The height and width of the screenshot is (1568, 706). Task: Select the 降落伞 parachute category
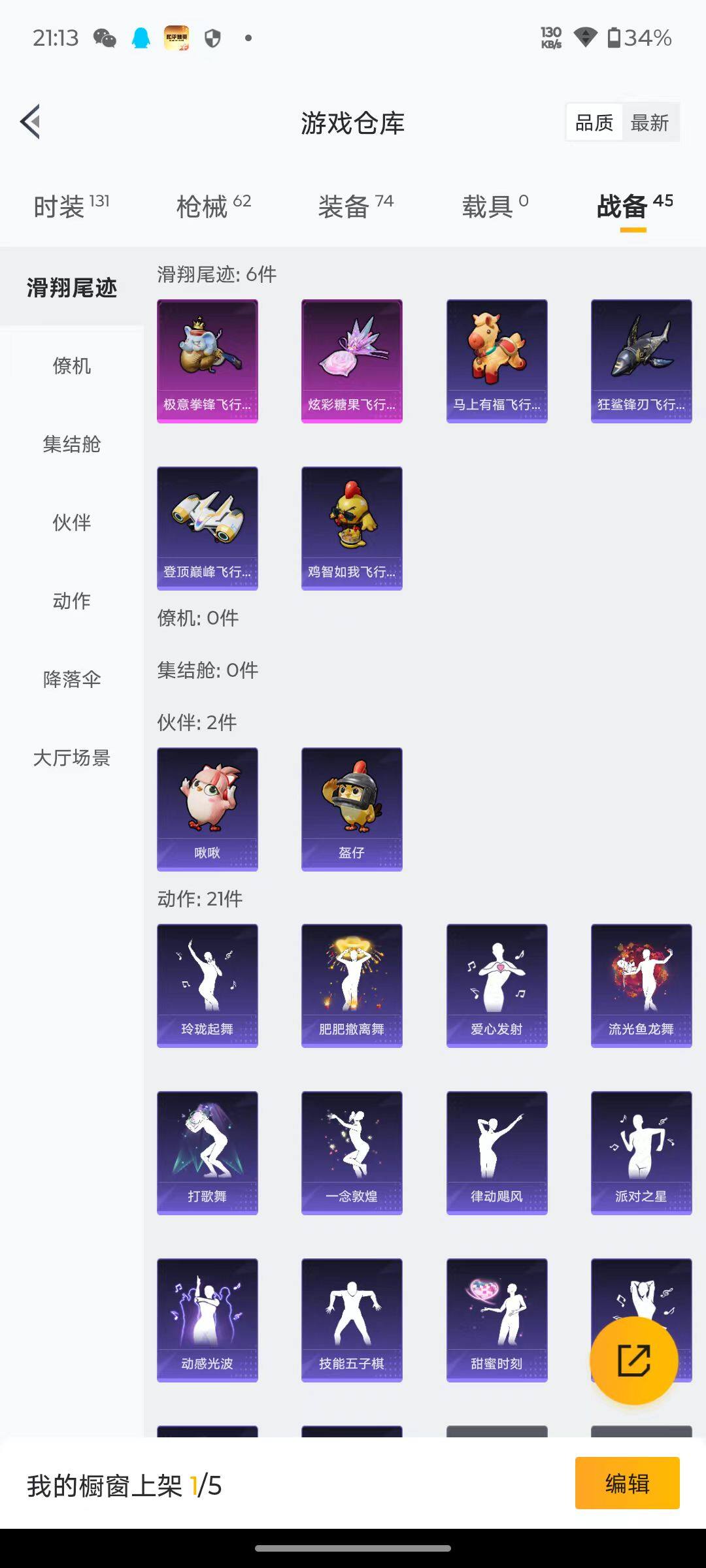[72, 680]
